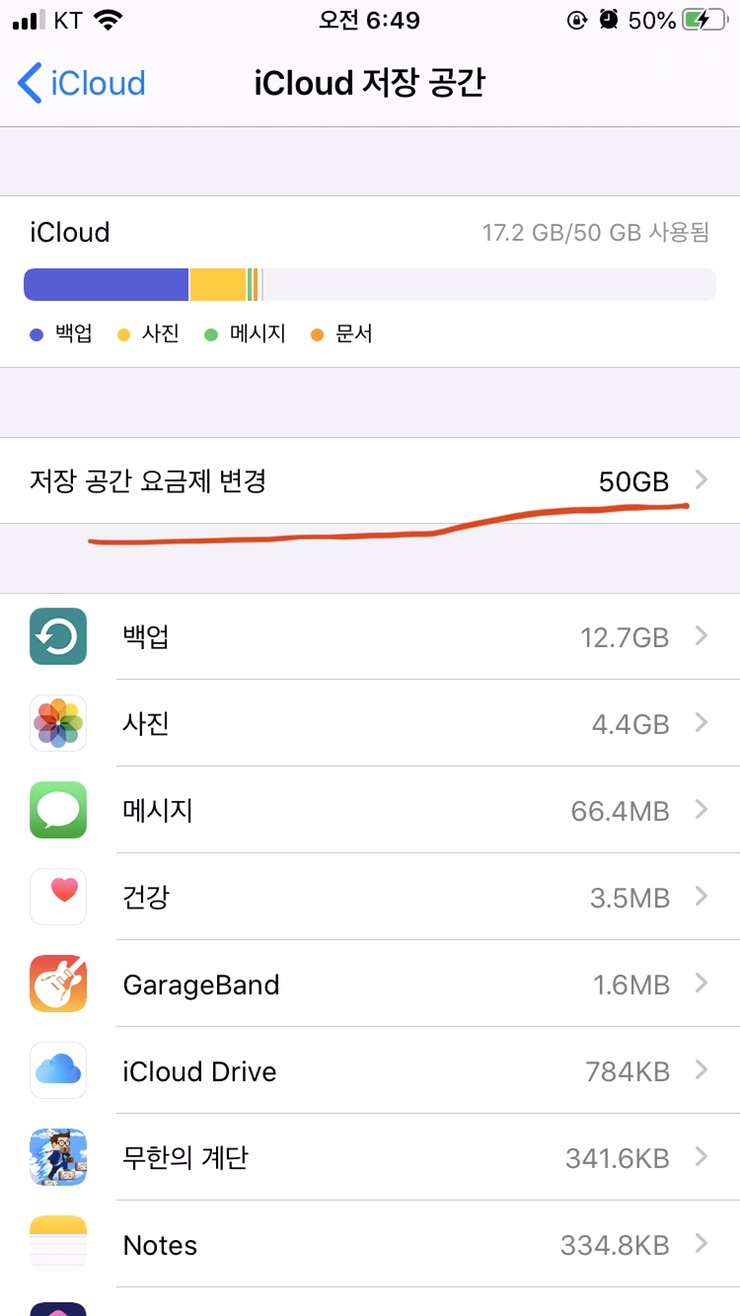Image resolution: width=740 pixels, height=1316 pixels.
Task: Open details via the 백업 row chevron
Action: click(x=701, y=637)
